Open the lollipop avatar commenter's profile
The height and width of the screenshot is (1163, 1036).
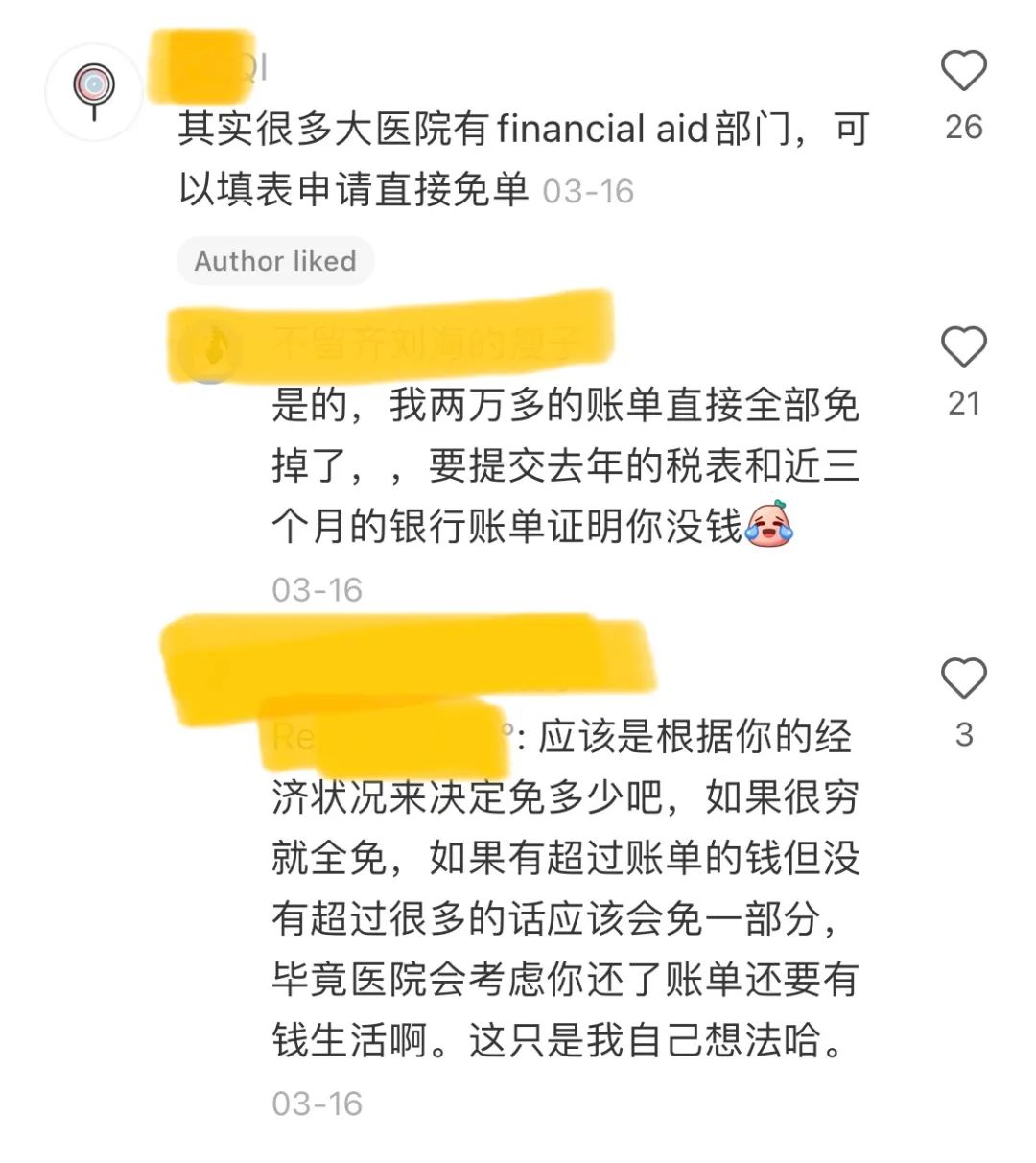pyautogui.click(x=94, y=92)
